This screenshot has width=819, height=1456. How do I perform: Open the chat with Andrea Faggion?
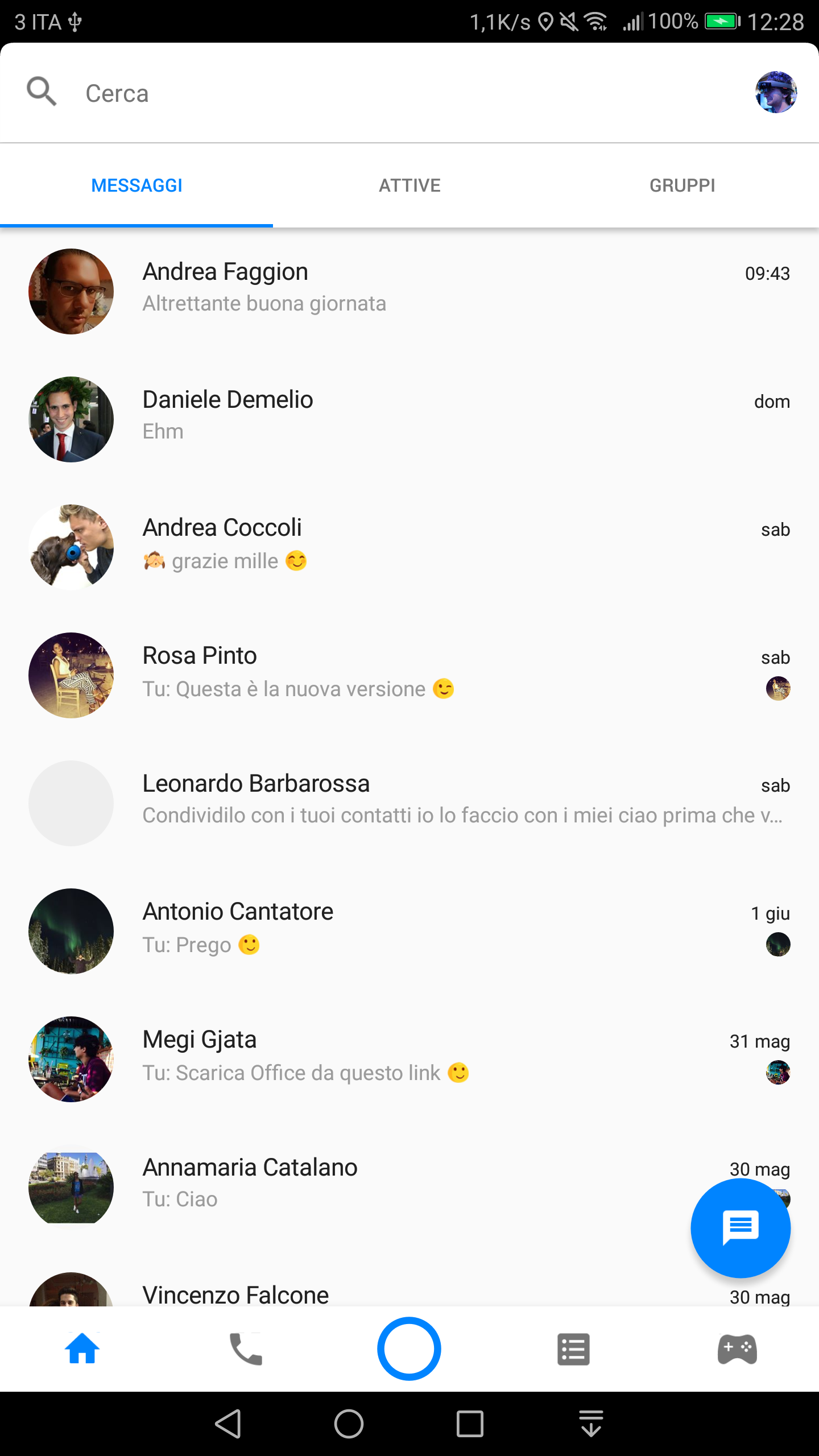[x=409, y=291]
